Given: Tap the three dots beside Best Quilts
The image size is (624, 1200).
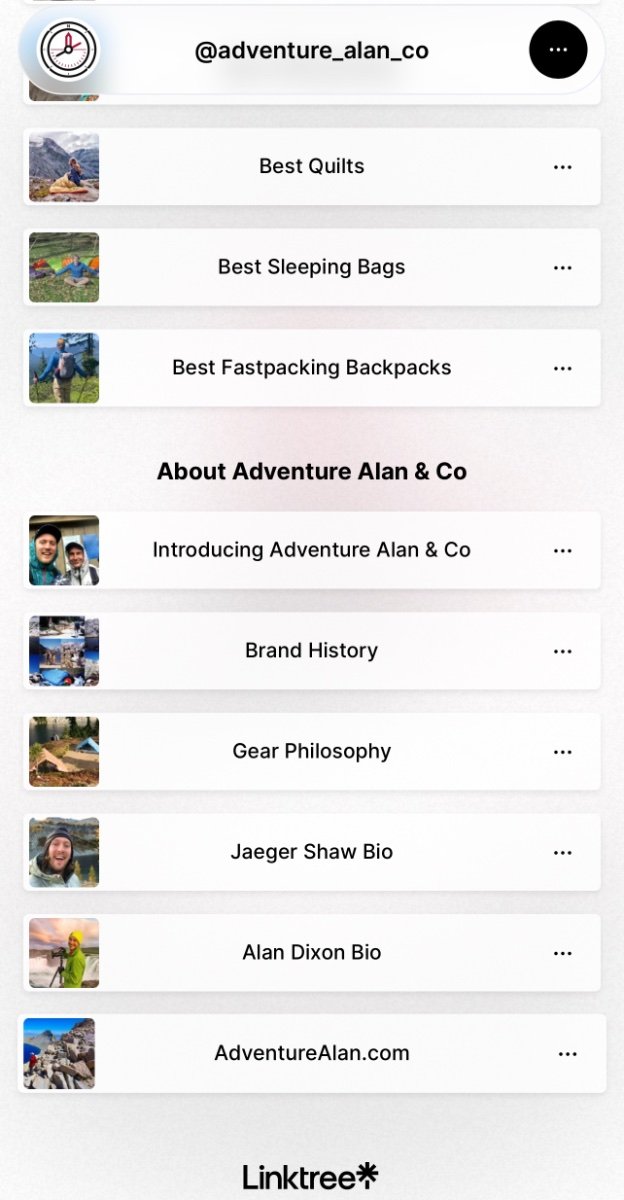Looking at the screenshot, I should [563, 167].
